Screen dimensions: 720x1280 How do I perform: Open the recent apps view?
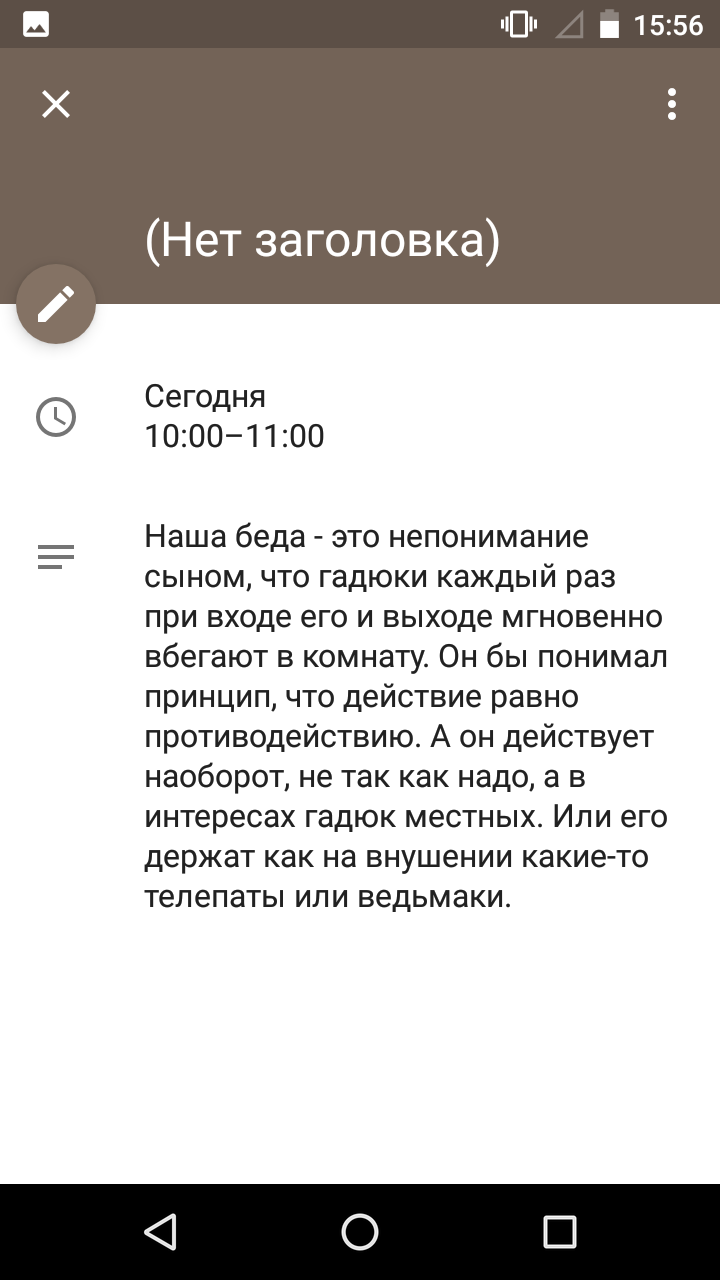coord(560,1232)
